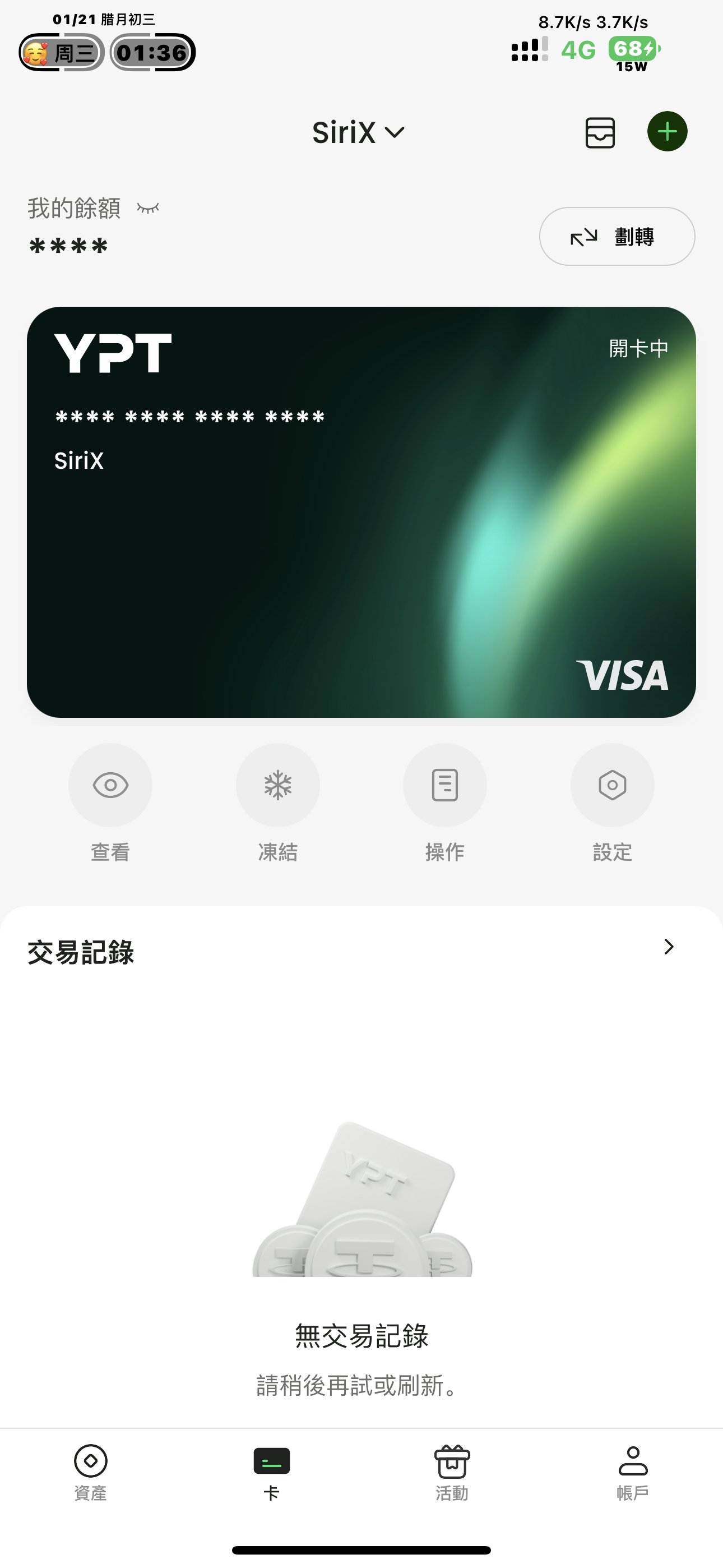The width and height of the screenshot is (723, 1568).
Task: Freeze the card with 凍結
Action: [x=277, y=785]
